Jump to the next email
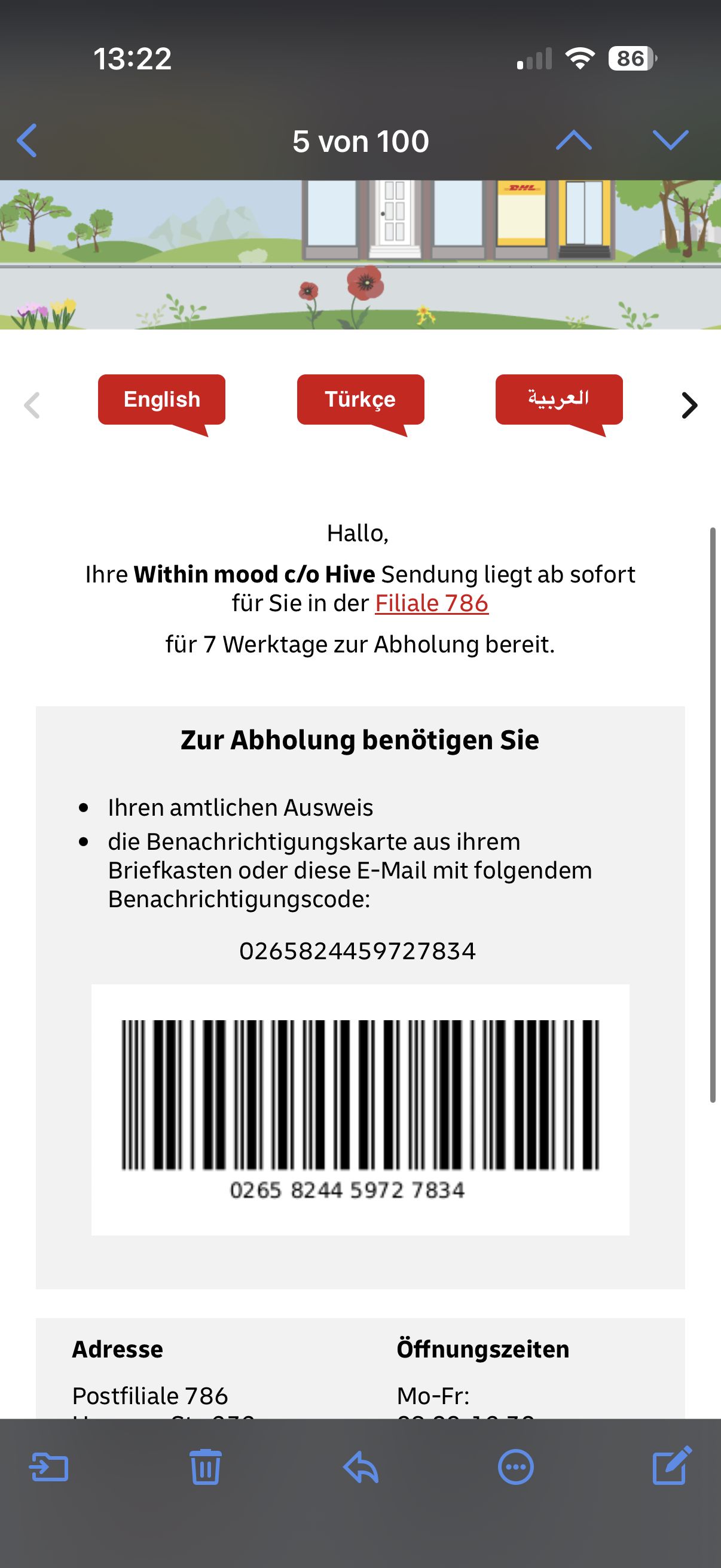The height and width of the screenshot is (1568, 721). [x=670, y=141]
